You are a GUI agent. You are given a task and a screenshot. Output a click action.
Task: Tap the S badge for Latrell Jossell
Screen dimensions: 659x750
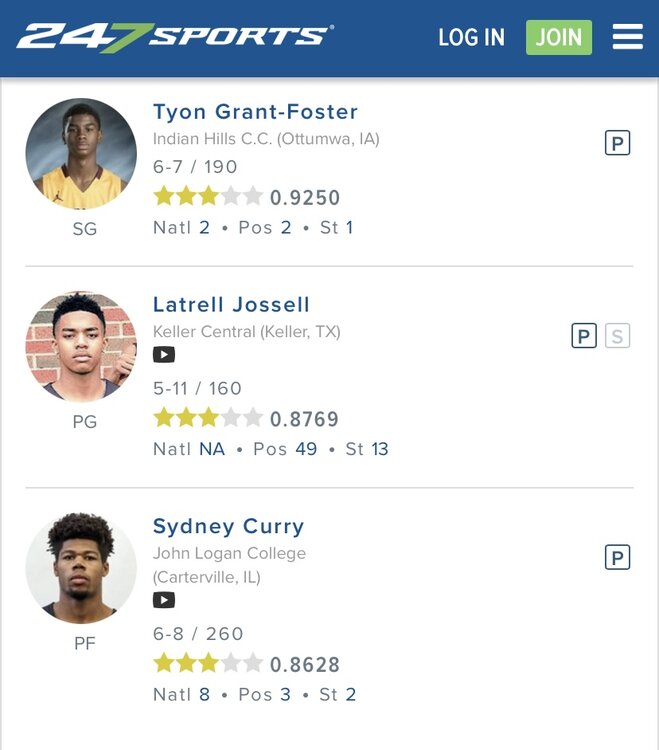tap(617, 336)
